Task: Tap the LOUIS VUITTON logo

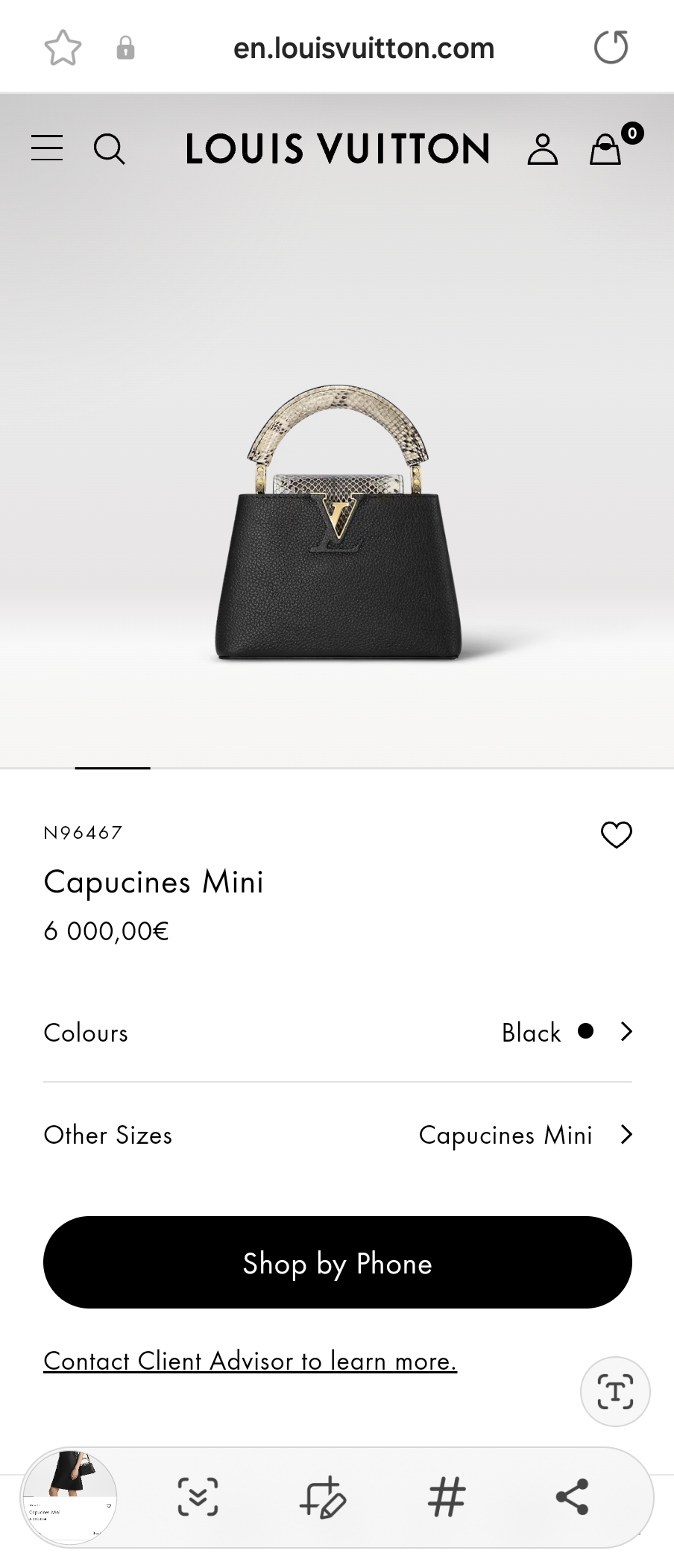Action: click(337, 148)
